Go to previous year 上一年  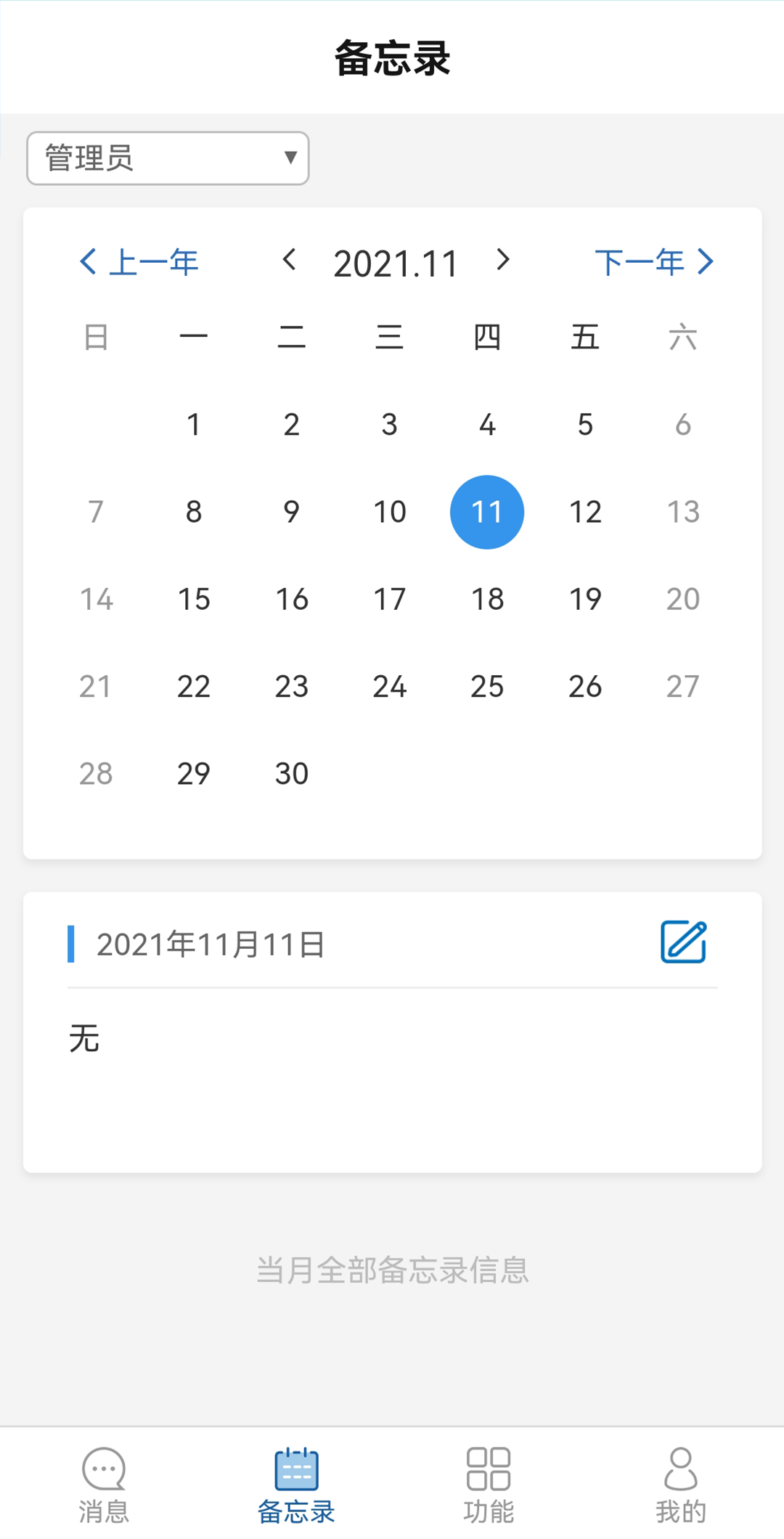139,262
